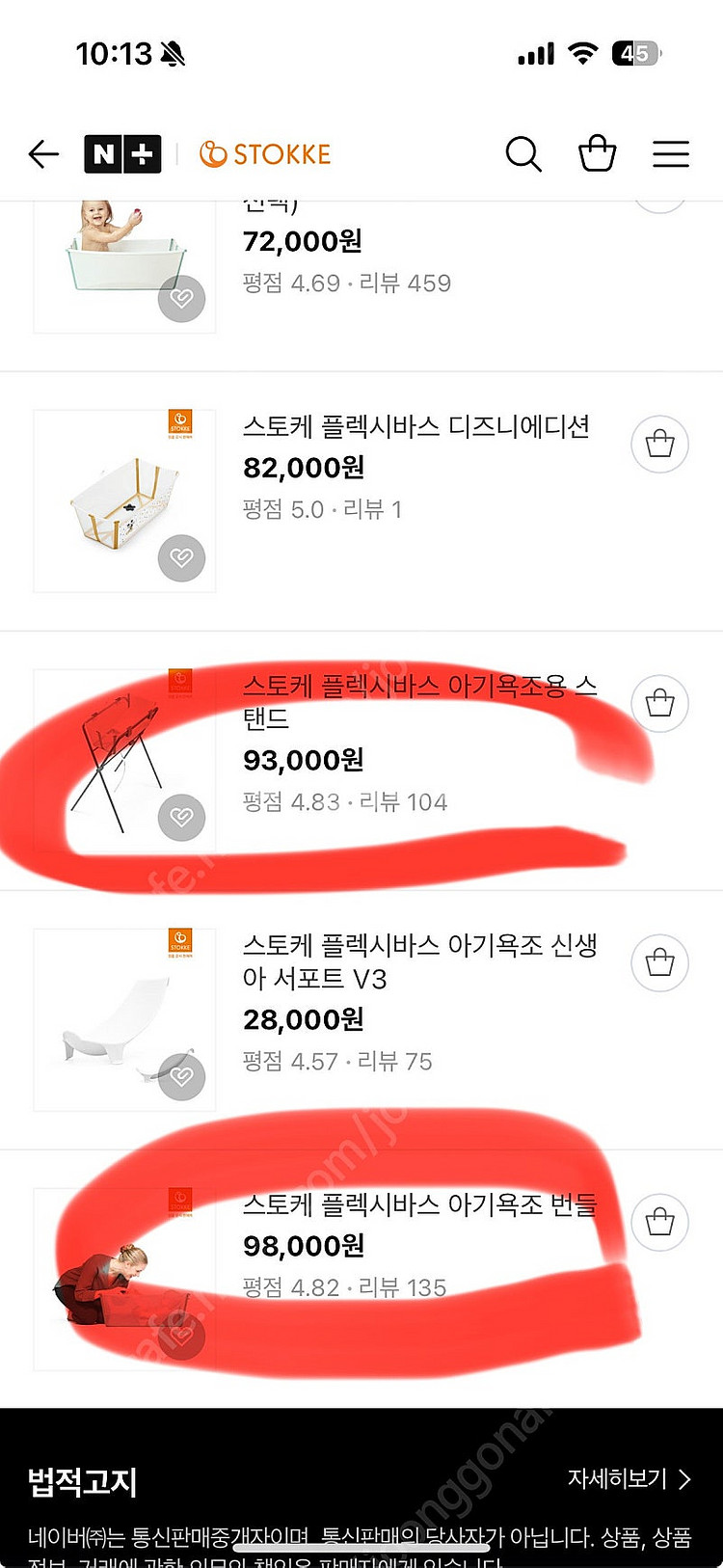
Task: Open 스토케 플렉시바스 디즈니에디션 product
Action: tap(415, 427)
